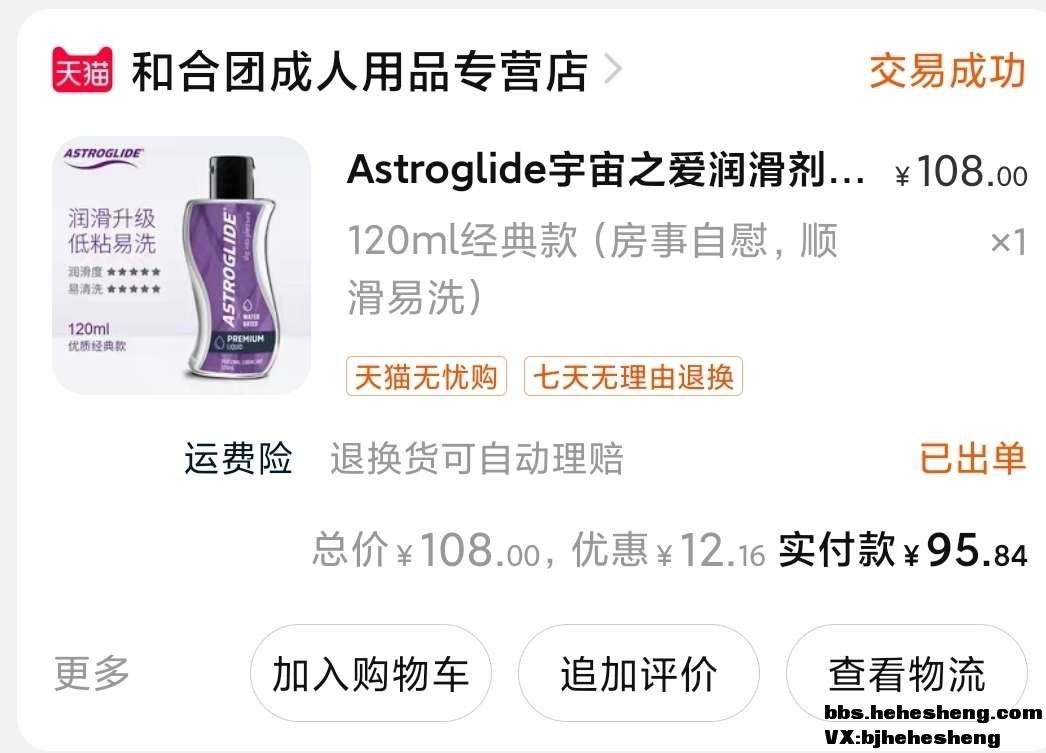
Task: Tap the 更多 option
Action: click(92, 673)
